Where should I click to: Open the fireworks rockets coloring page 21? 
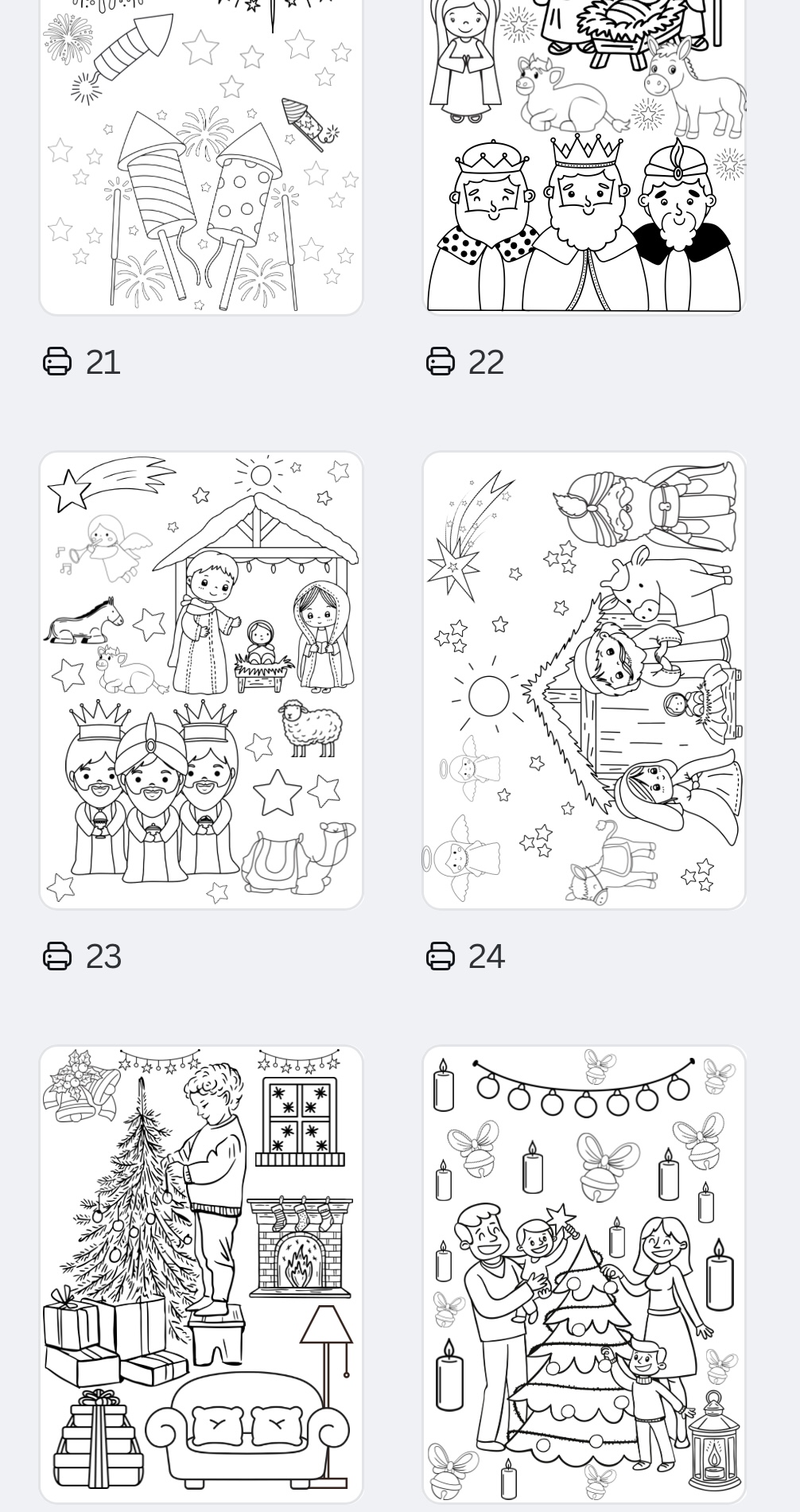(201, 159)
